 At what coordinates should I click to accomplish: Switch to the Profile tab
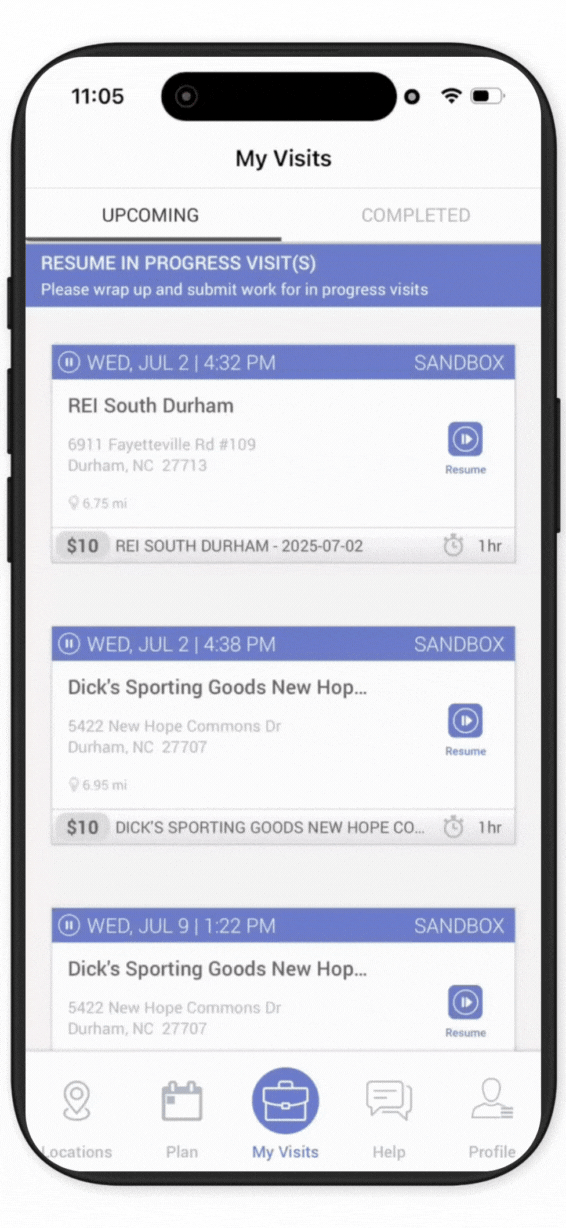492,1118
